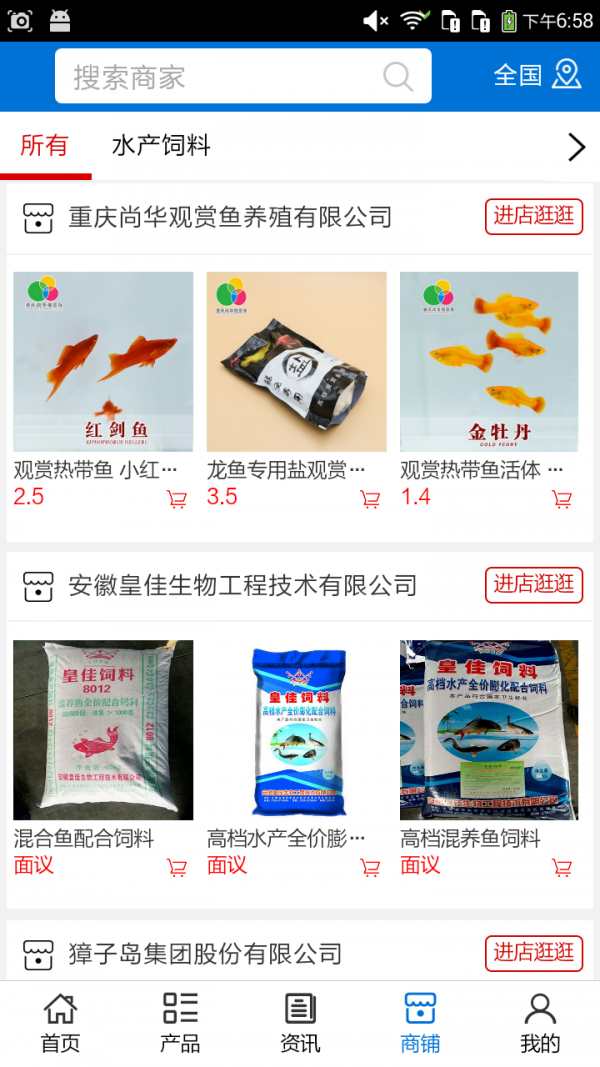
Task: Add the 3.5 priced 龙鱼专用盐 to cart
Action: tap(370, 499)
